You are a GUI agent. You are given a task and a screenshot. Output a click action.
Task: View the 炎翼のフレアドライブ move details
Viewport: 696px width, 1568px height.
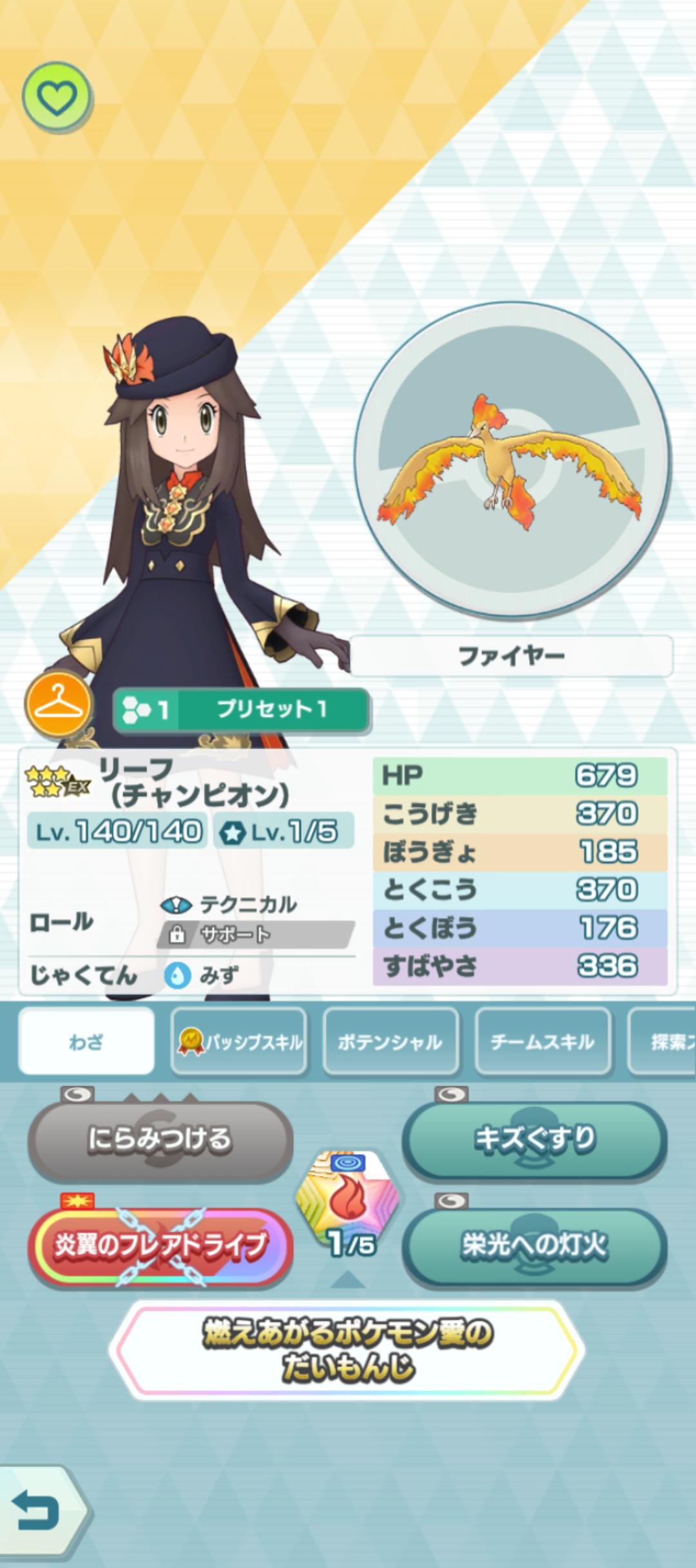(x=160, y=1246)
